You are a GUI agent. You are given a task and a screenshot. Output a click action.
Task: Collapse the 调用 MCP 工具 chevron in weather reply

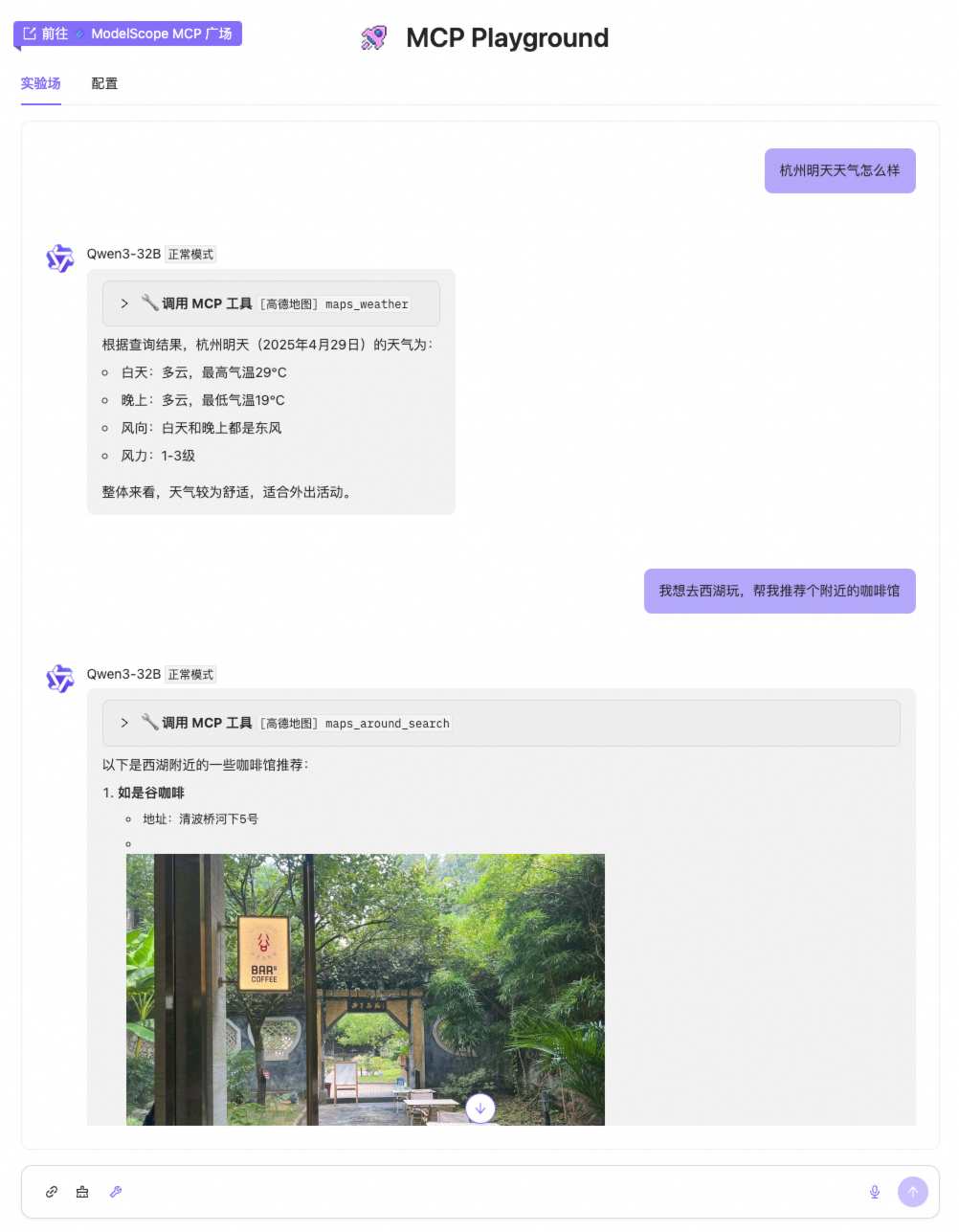123,303
